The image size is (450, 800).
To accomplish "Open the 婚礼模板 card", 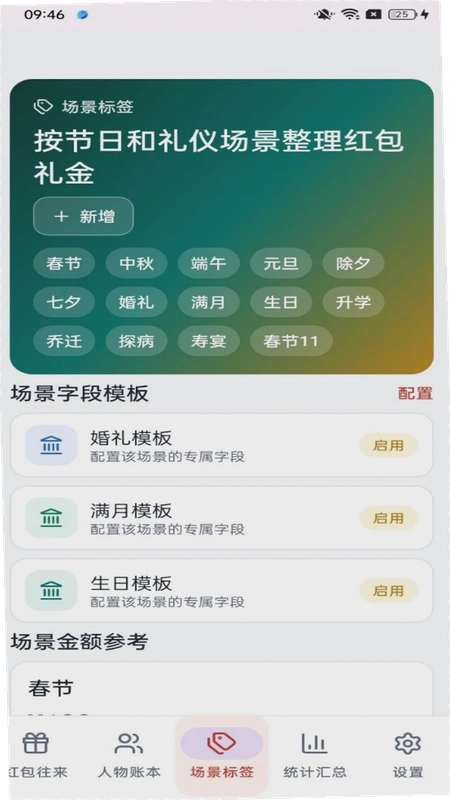I will pyautogui.click(x=221, y=445).
